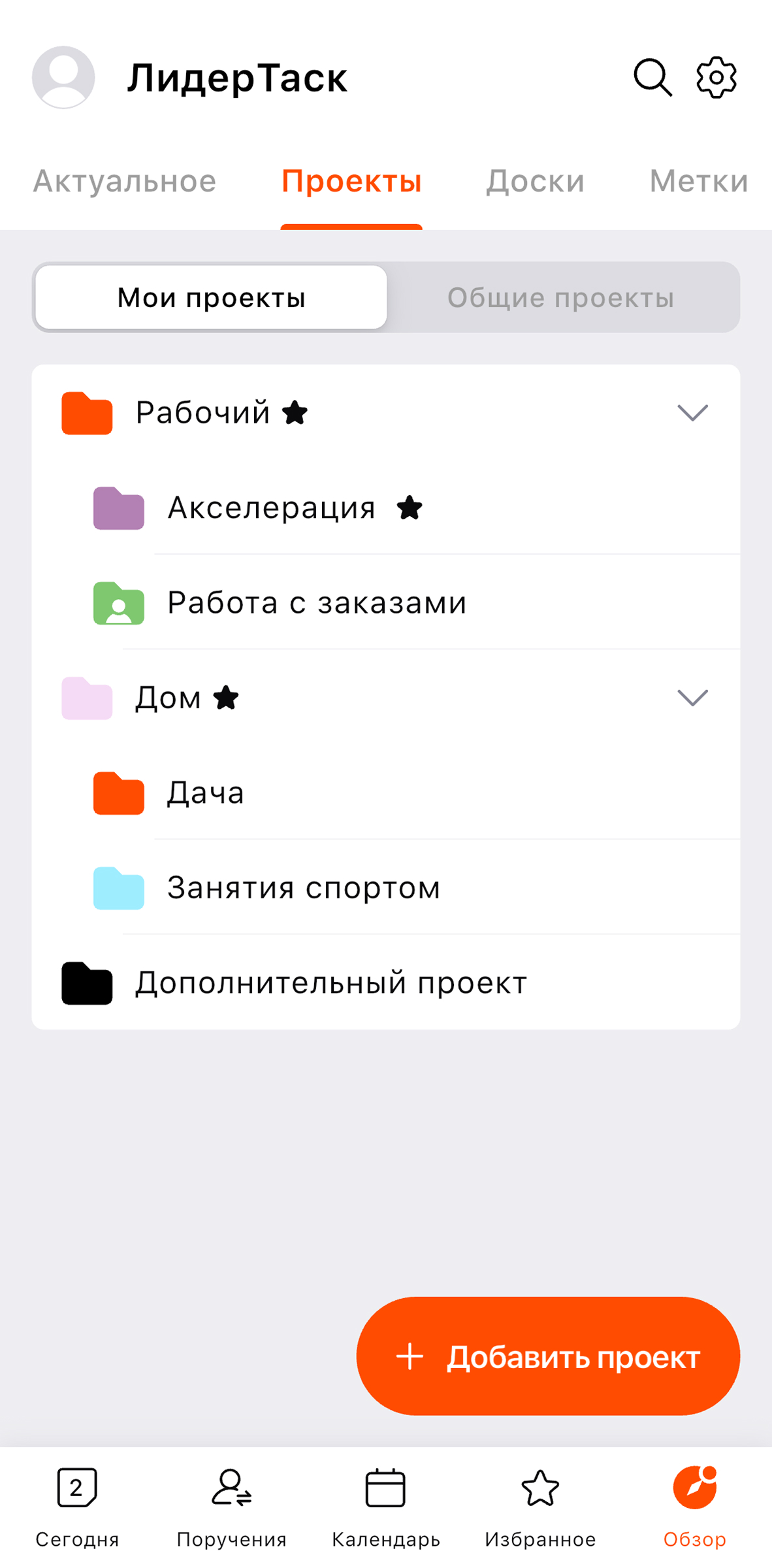772x1568 pixels.
Task: Open the search magnifier icon
Action: point(652,78)
